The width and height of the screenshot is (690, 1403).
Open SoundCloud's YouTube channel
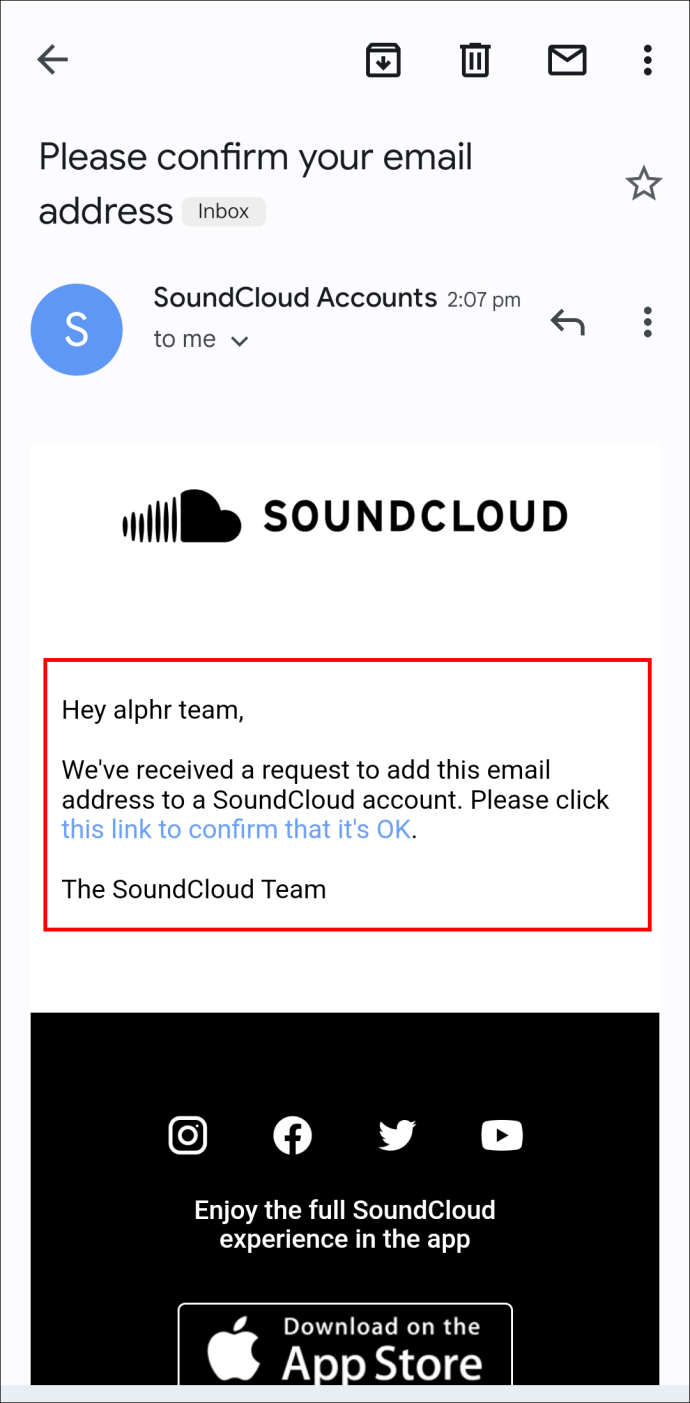coord(502,1135)
